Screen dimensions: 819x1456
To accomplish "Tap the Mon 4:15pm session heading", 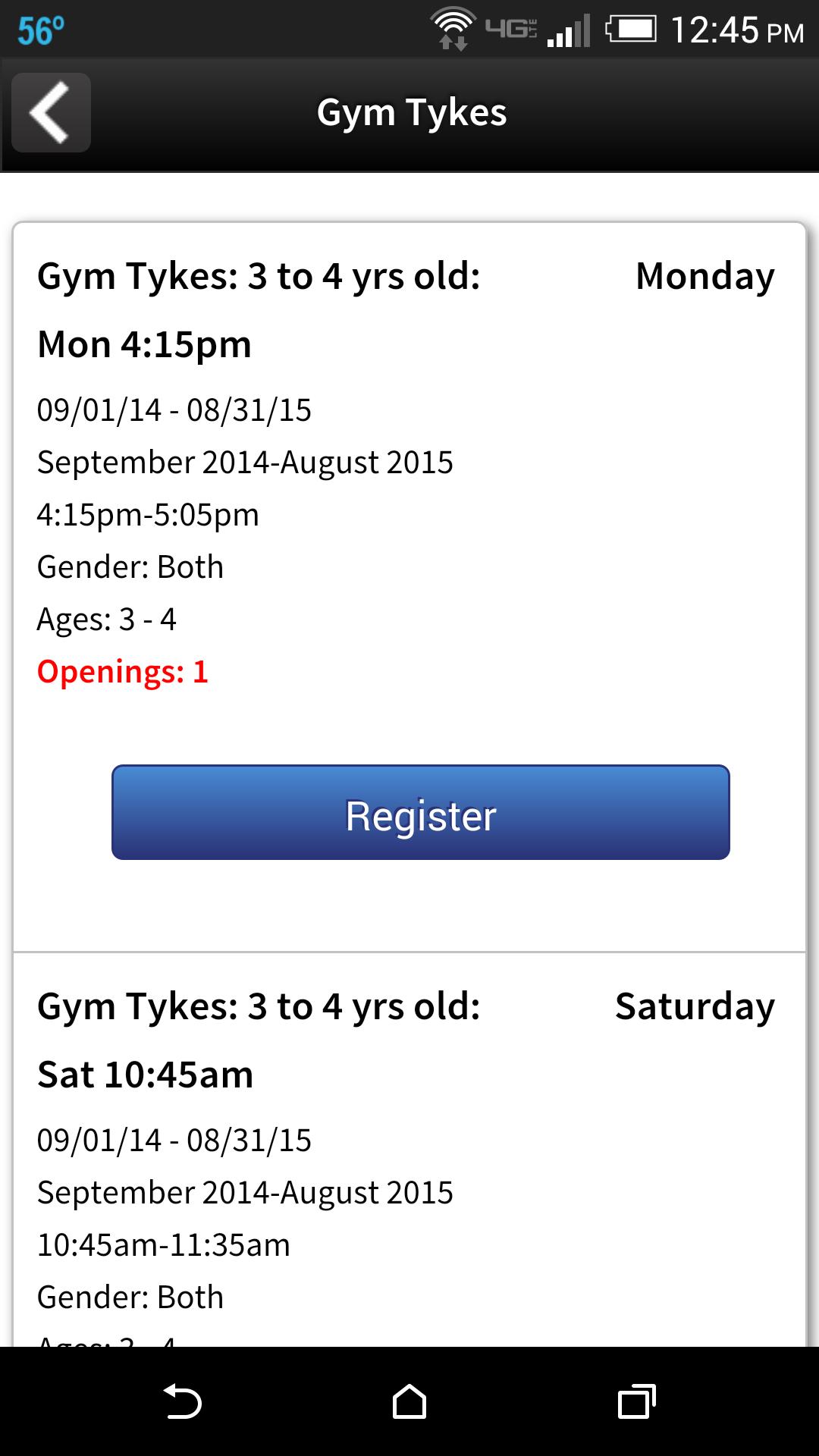I will tap(144, 344).
